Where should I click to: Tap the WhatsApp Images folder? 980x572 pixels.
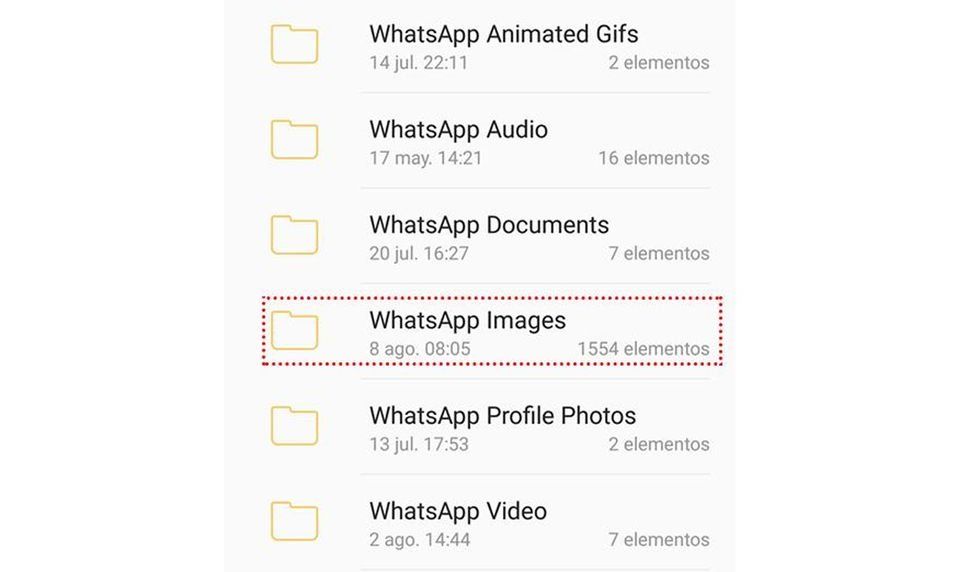click(467, 321)
